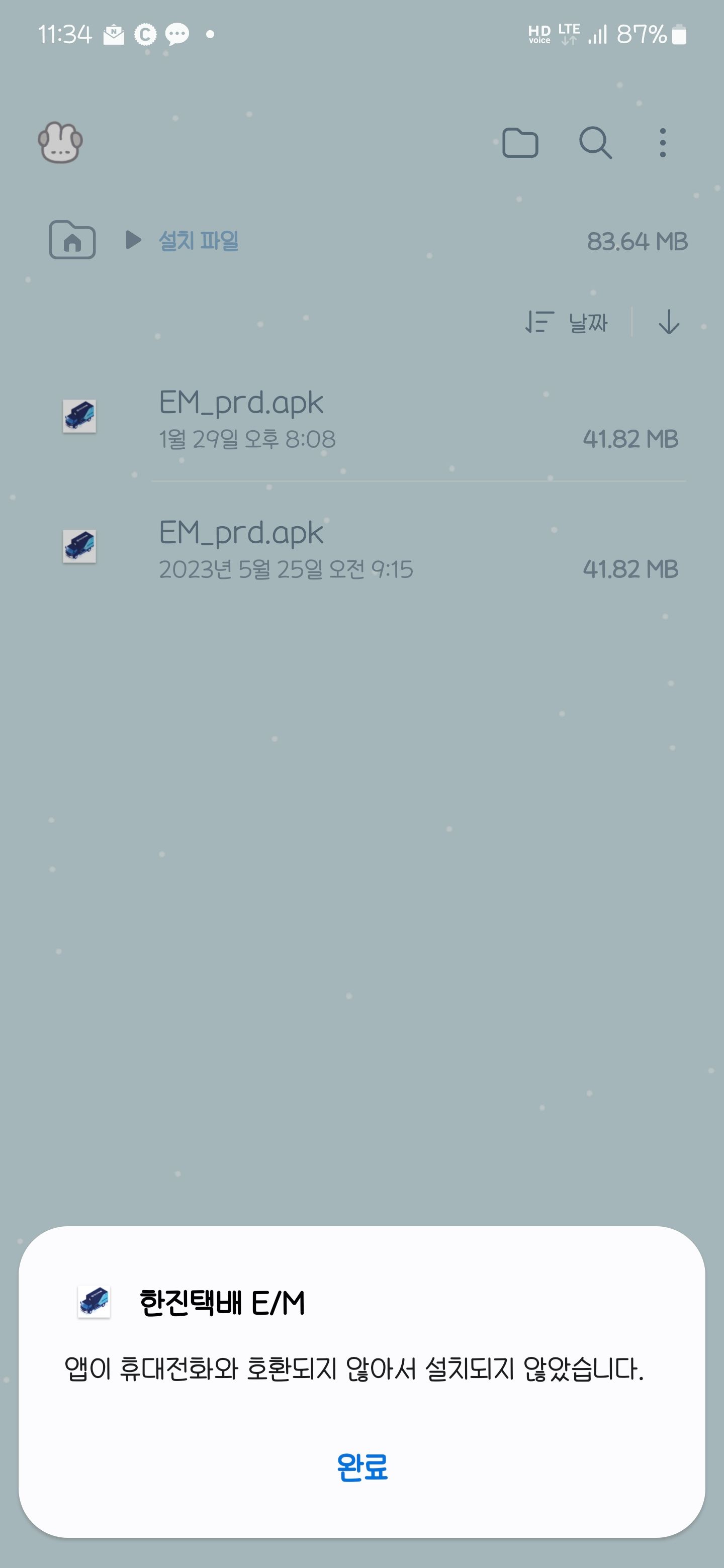This screenshot has width=724, height=1568.
Task: Reverse the sort order arrow
Action: click(x=669, y=322)
